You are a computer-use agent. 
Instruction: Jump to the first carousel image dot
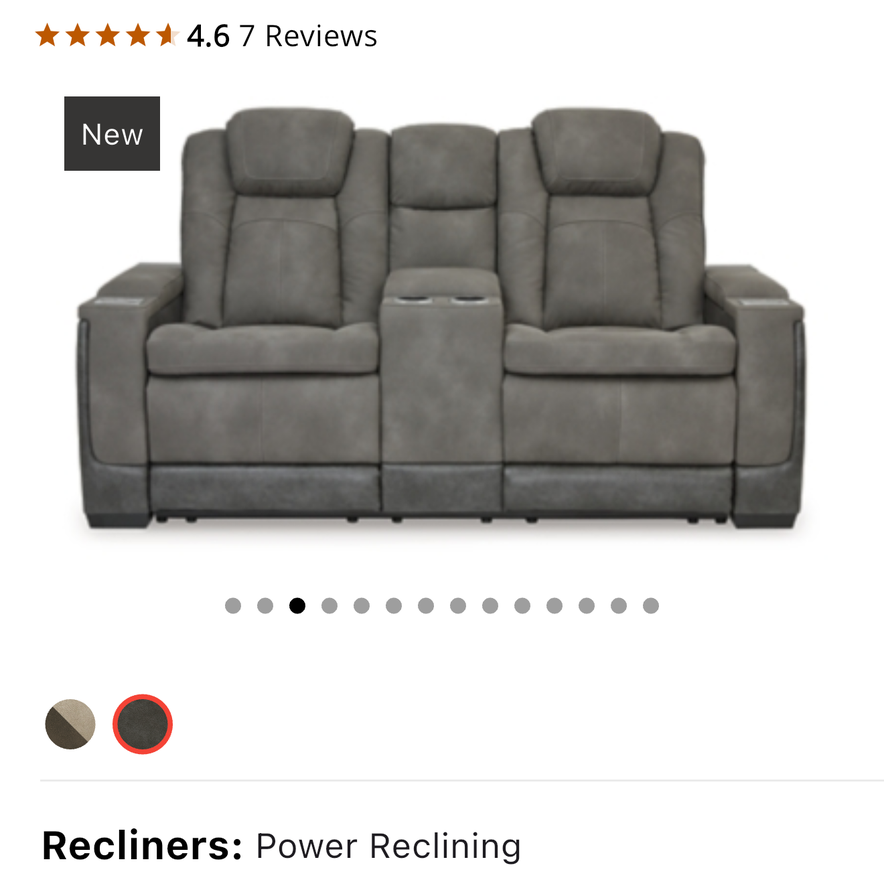(233, 605)
